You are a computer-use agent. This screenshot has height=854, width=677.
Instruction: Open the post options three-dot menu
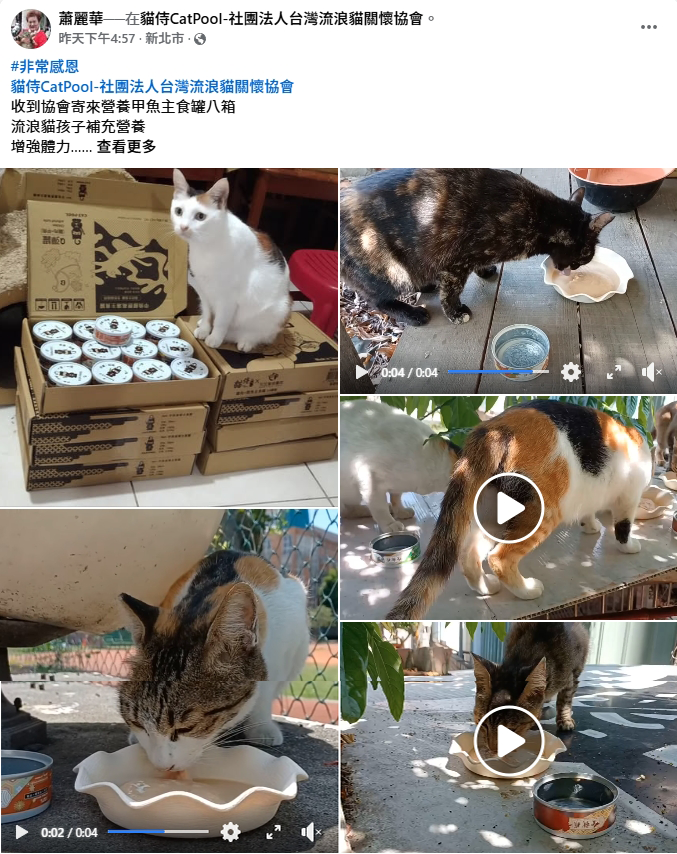pyautogui.click(x=649, y=27)
